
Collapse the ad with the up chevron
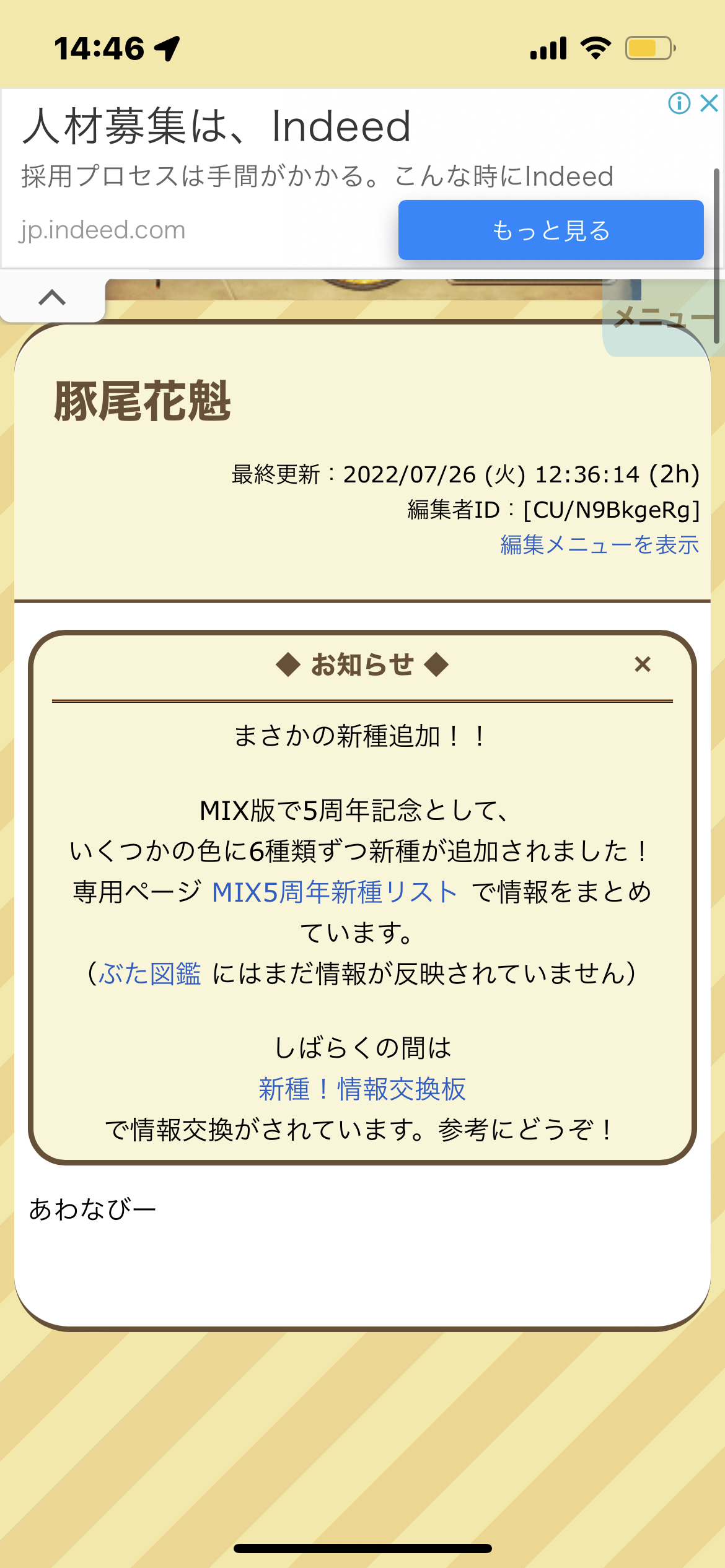point(52,298)
